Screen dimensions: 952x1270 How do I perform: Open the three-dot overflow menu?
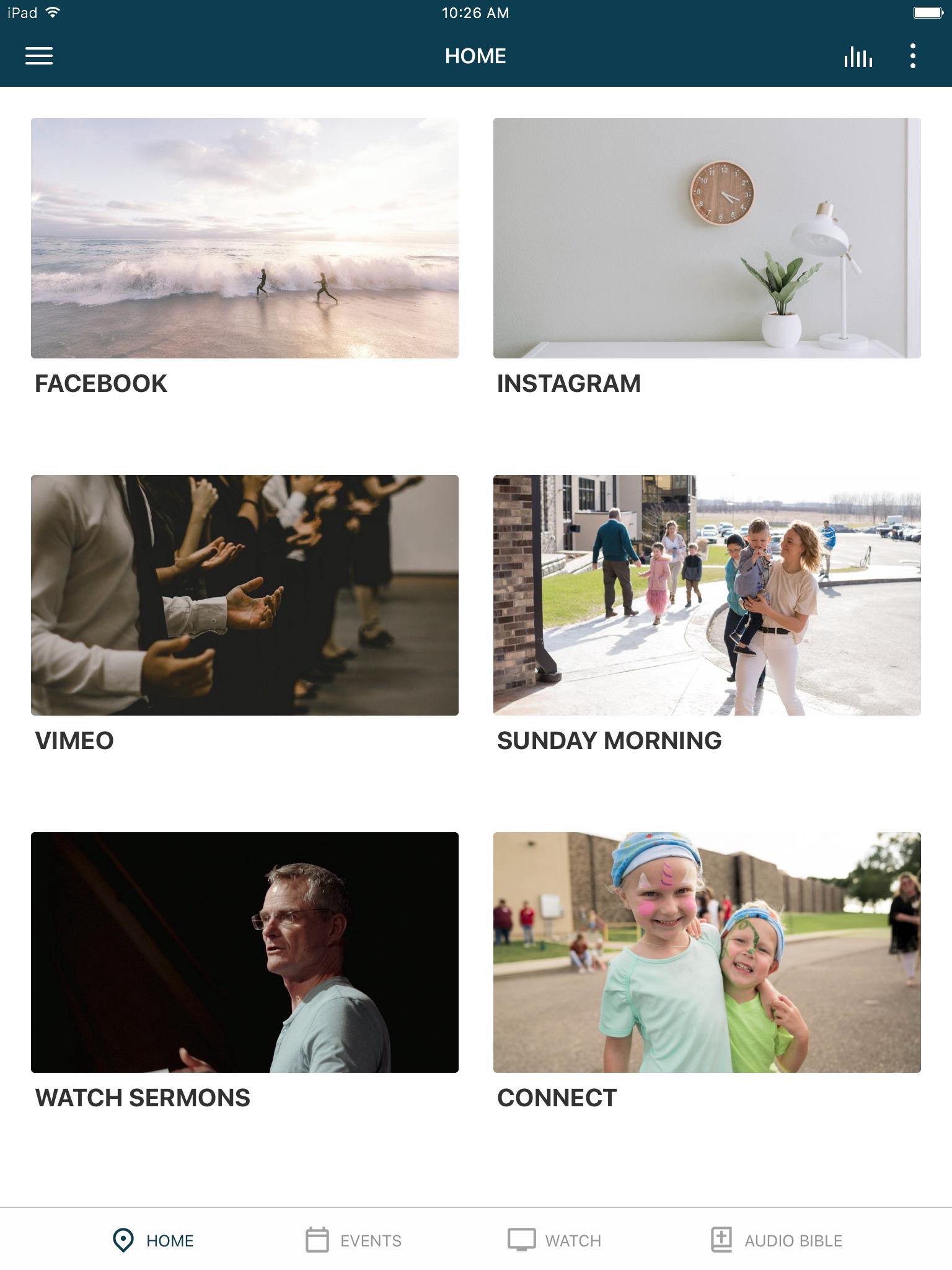point(912,56)
